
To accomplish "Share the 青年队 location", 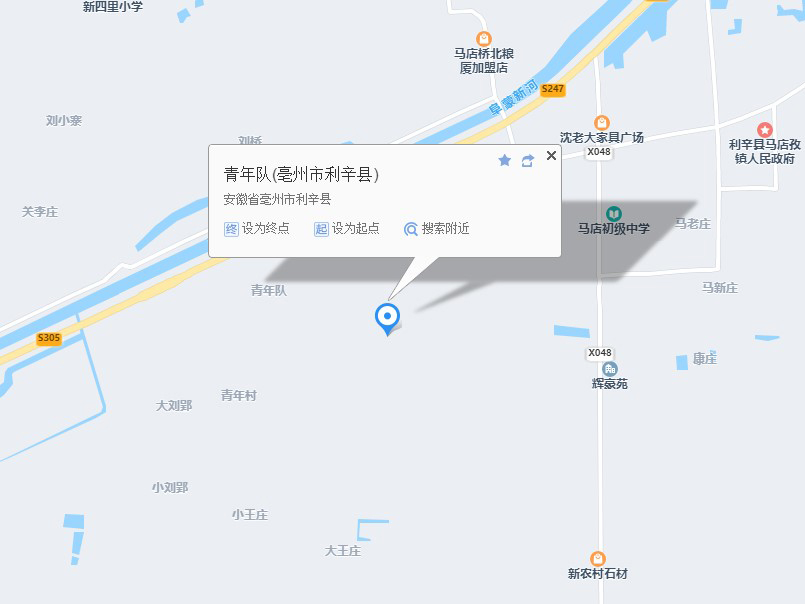I will (x=528, y=160).
